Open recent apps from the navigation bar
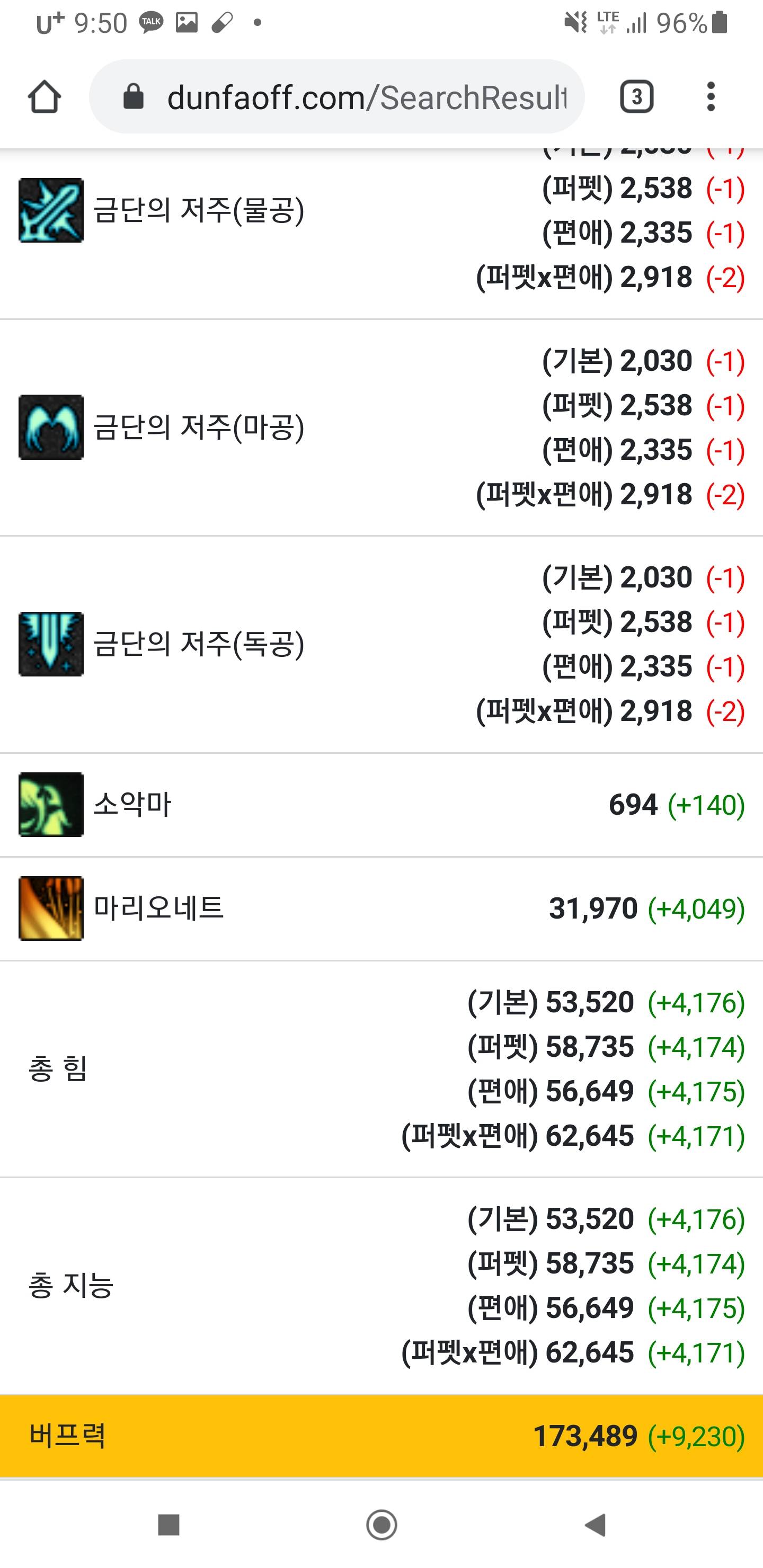The width and height of the screenshot is (763, 1568). tap(168, 1525)
